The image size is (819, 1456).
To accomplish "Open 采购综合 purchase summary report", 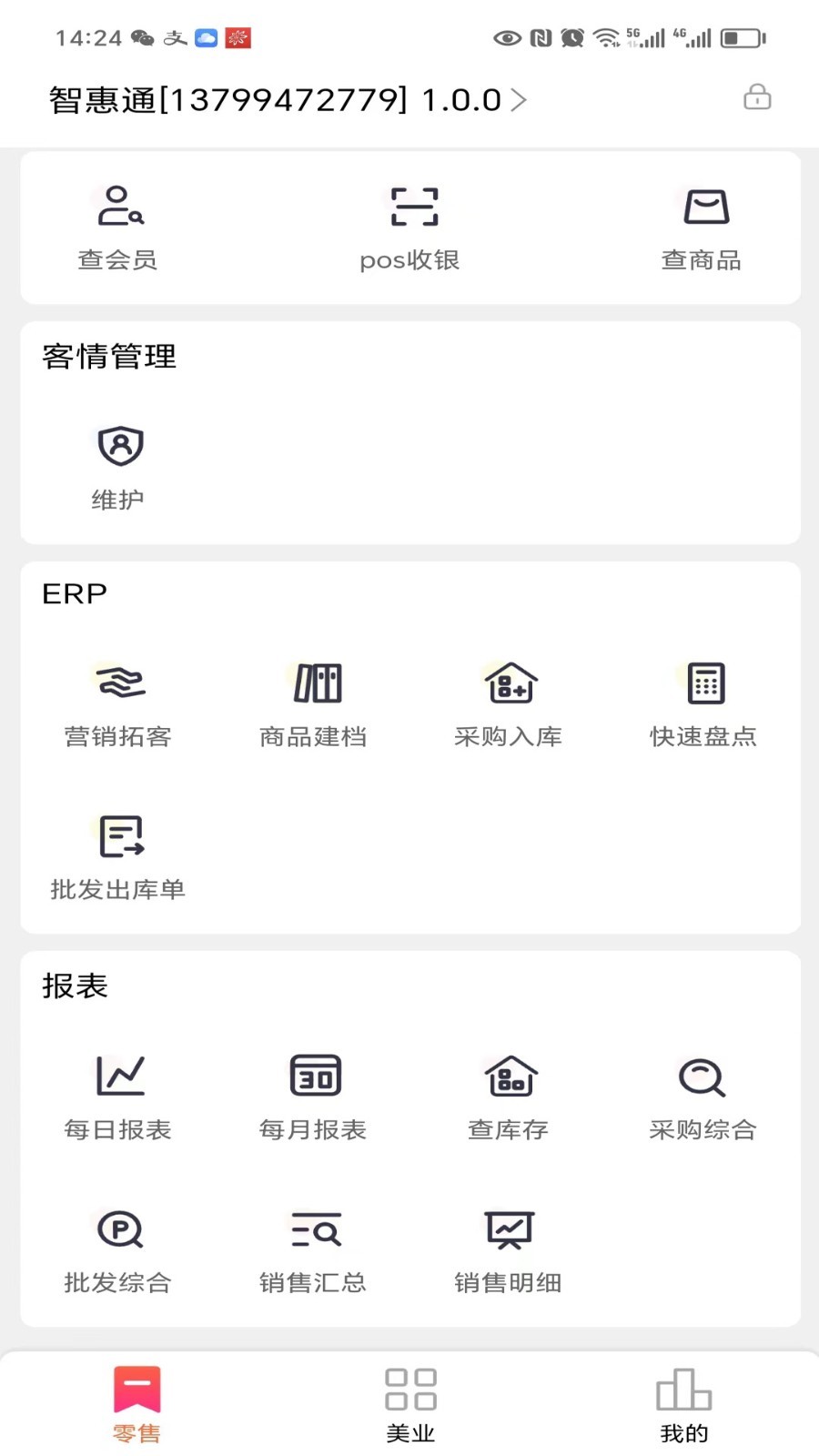I will (x=703, y=1097).
